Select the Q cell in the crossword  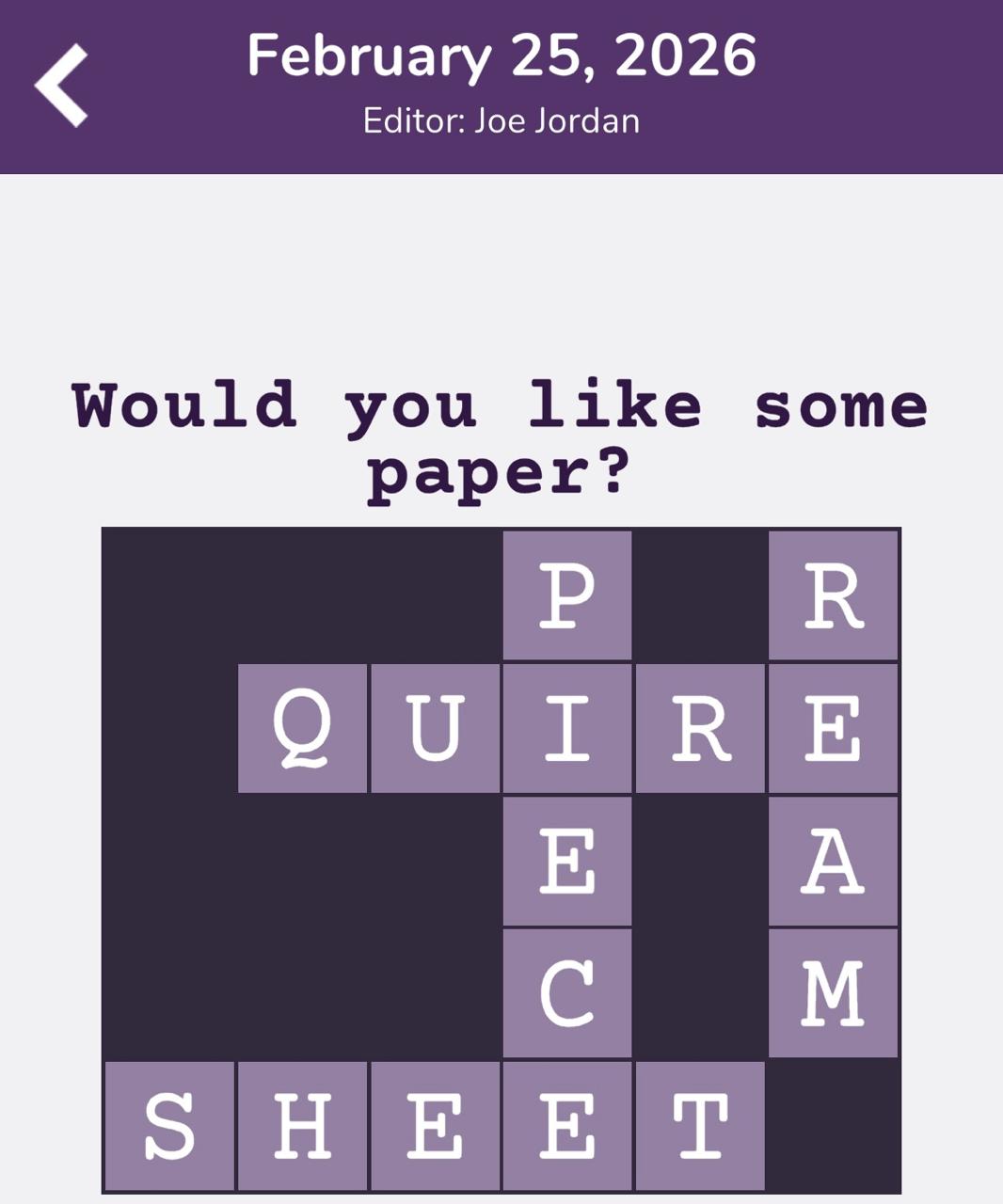(302, 728)
